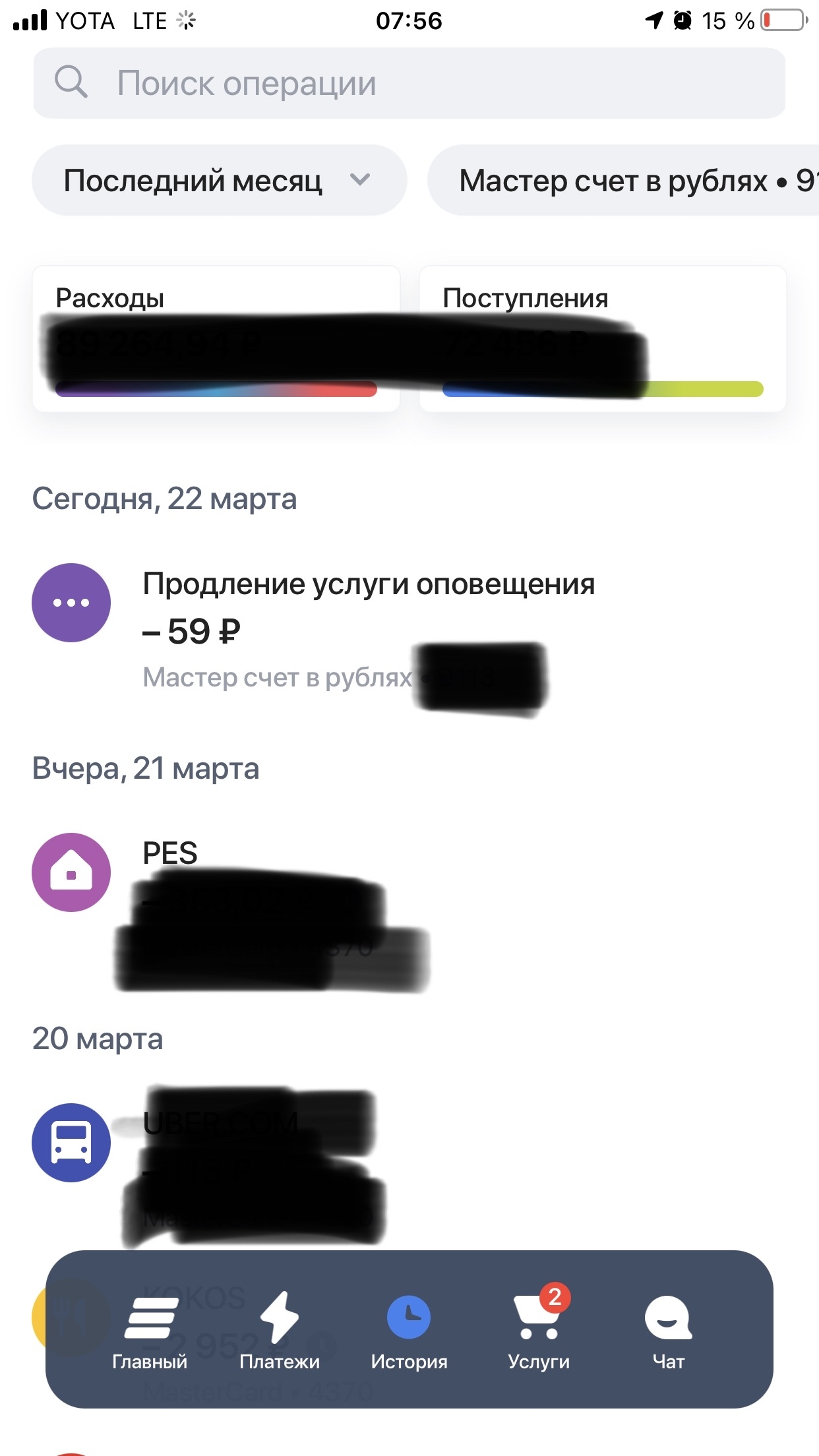Open the Расходы summary card

click(x=216, y=339)
